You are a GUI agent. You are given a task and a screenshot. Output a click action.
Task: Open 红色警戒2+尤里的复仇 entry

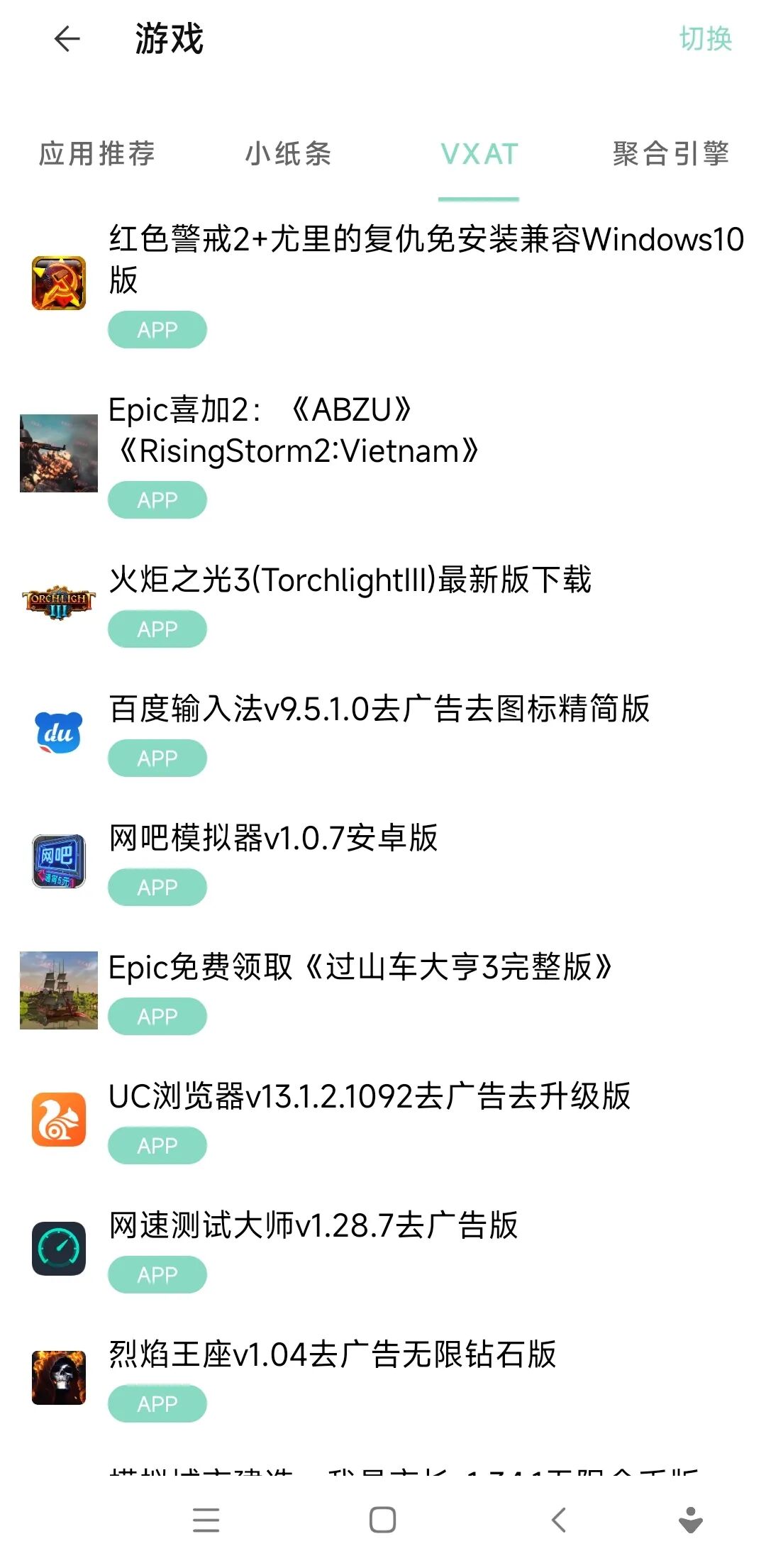pyautogui.click(x=426, y=259)
